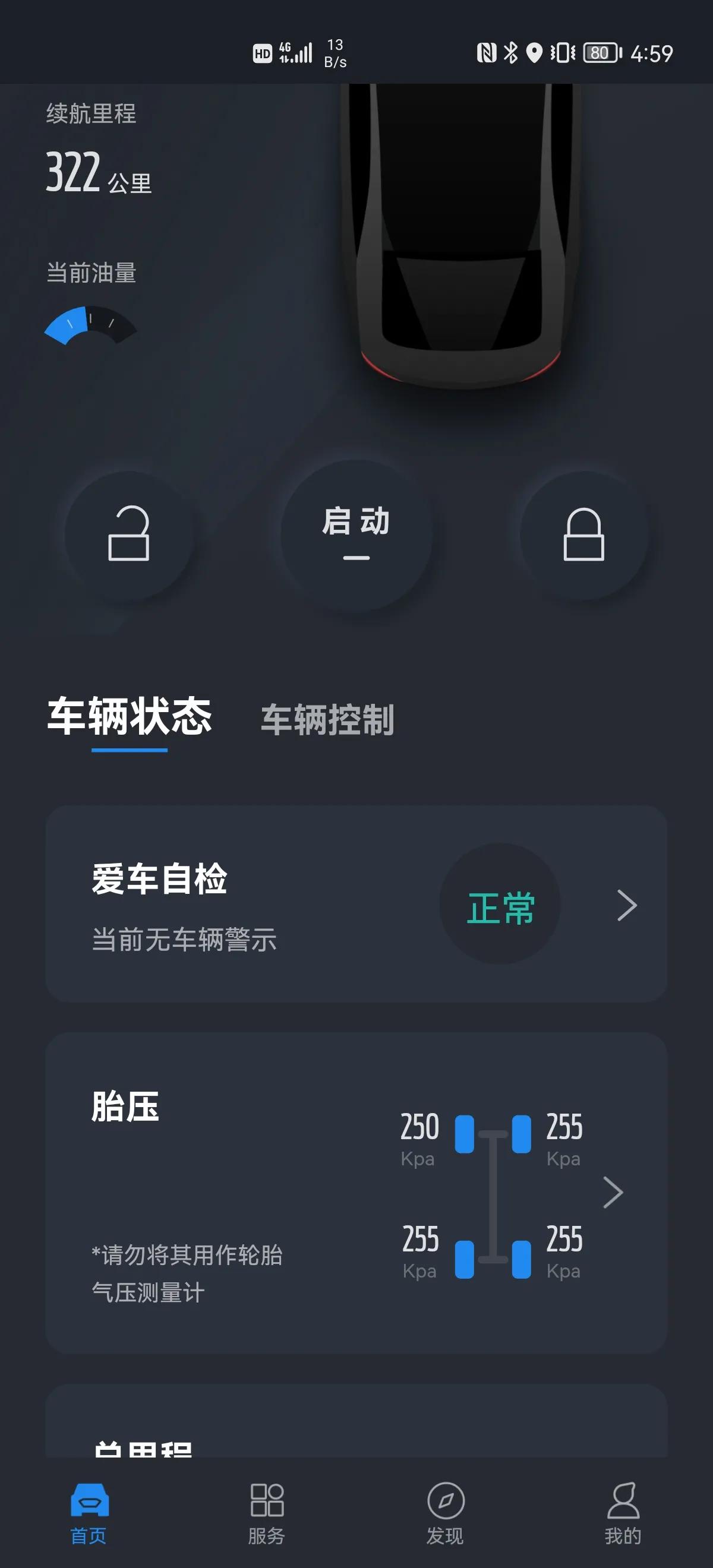This screenshot has width=713, height=1568.
Task: Expand the 爱车自检 details via the chevron
Action: [x=626, y=905]
